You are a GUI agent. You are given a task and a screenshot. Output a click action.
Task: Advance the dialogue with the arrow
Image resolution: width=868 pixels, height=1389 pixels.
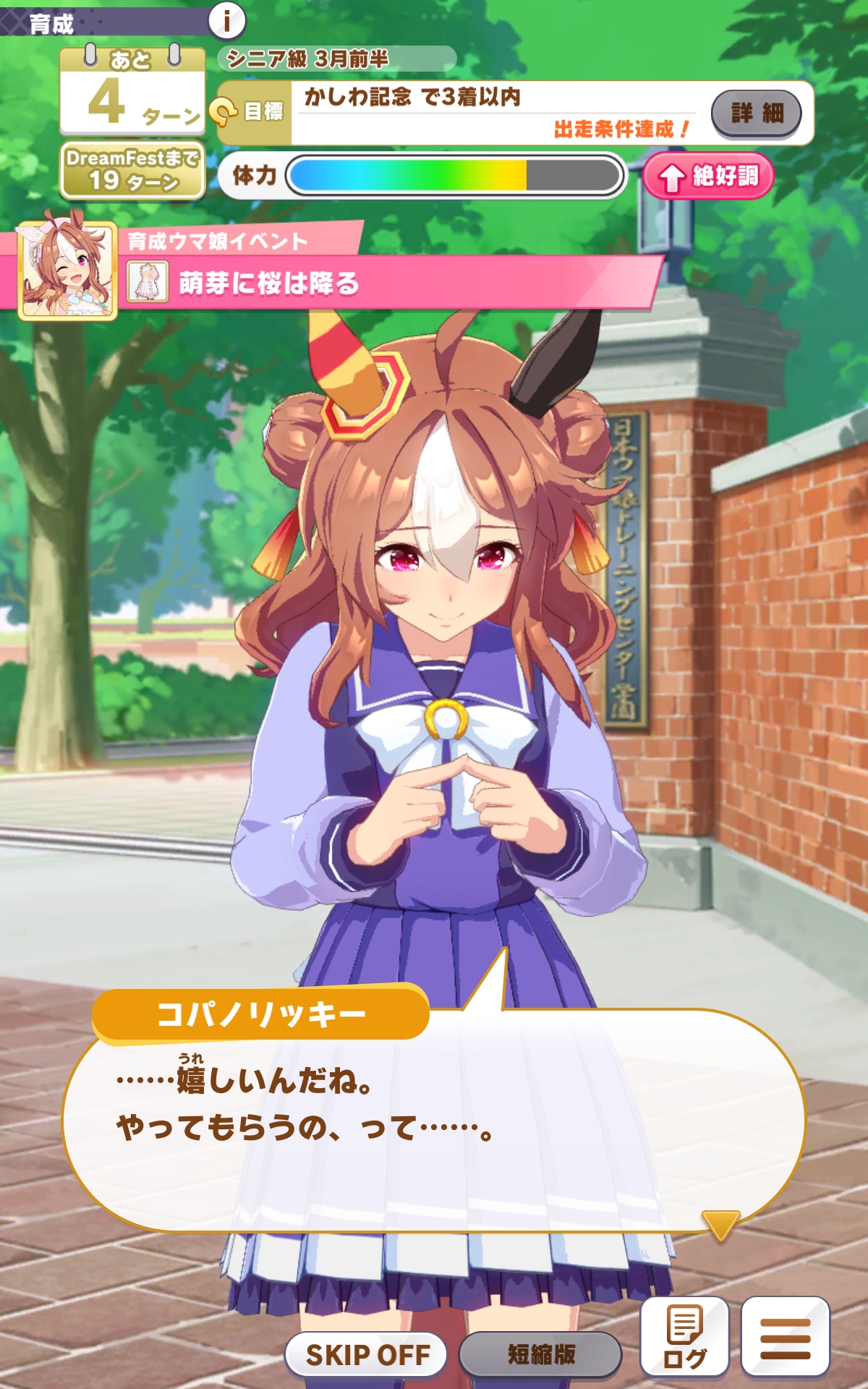(720, 1224)
